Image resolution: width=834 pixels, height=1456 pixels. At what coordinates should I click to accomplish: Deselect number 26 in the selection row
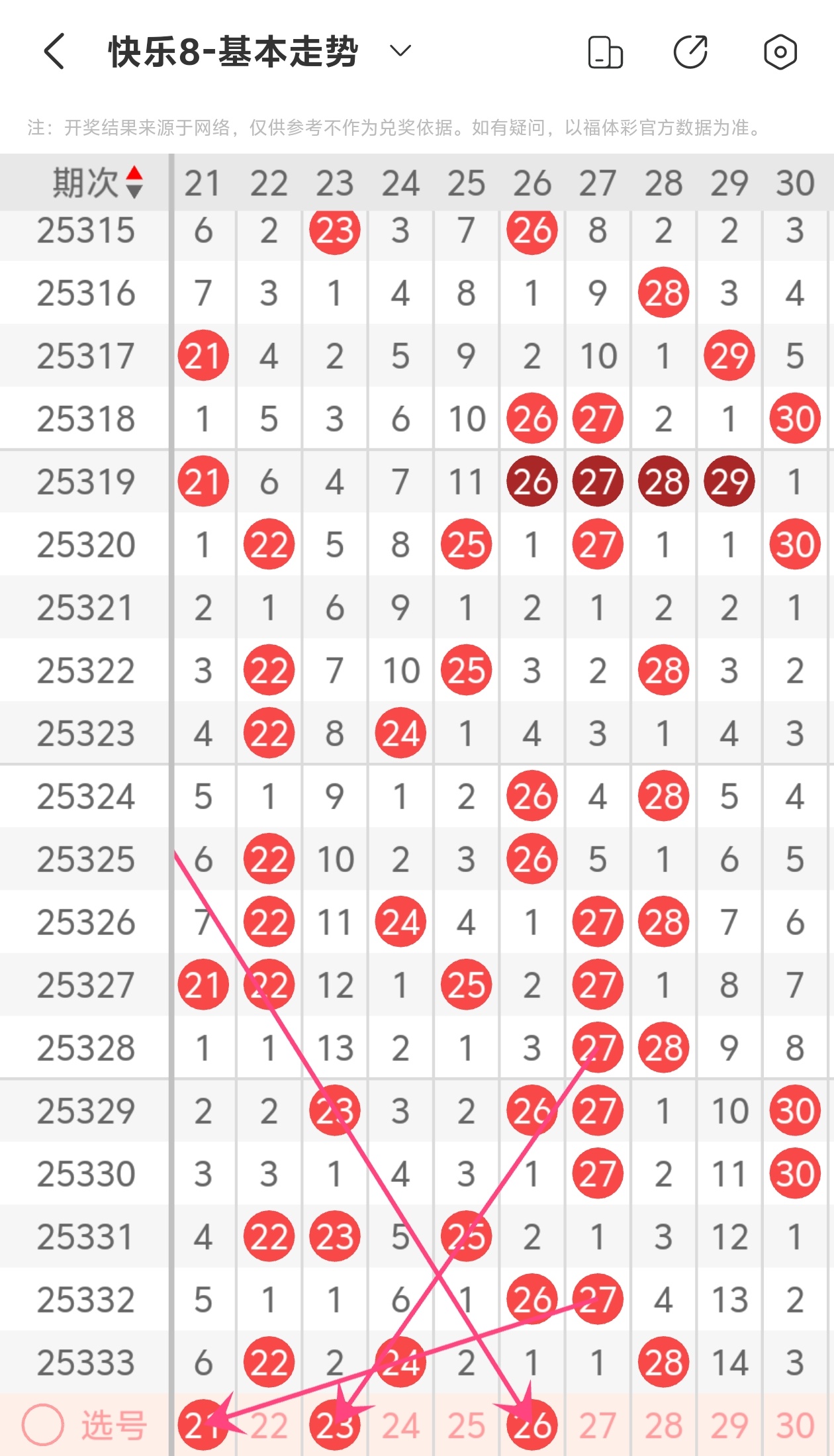[x=532, y=1425]
